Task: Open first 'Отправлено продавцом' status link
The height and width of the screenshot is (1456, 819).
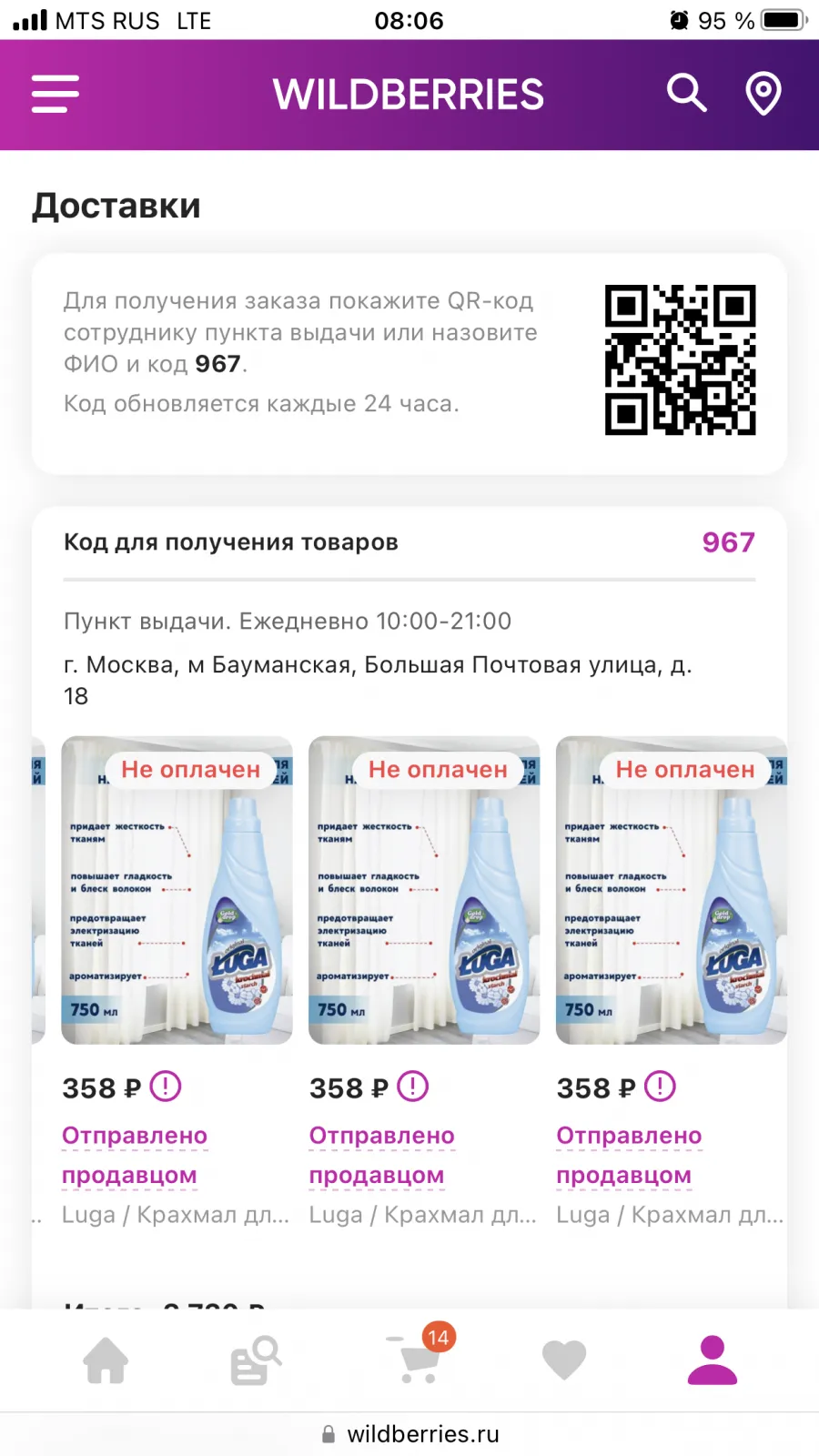Action: click(x=135, y=1156)
